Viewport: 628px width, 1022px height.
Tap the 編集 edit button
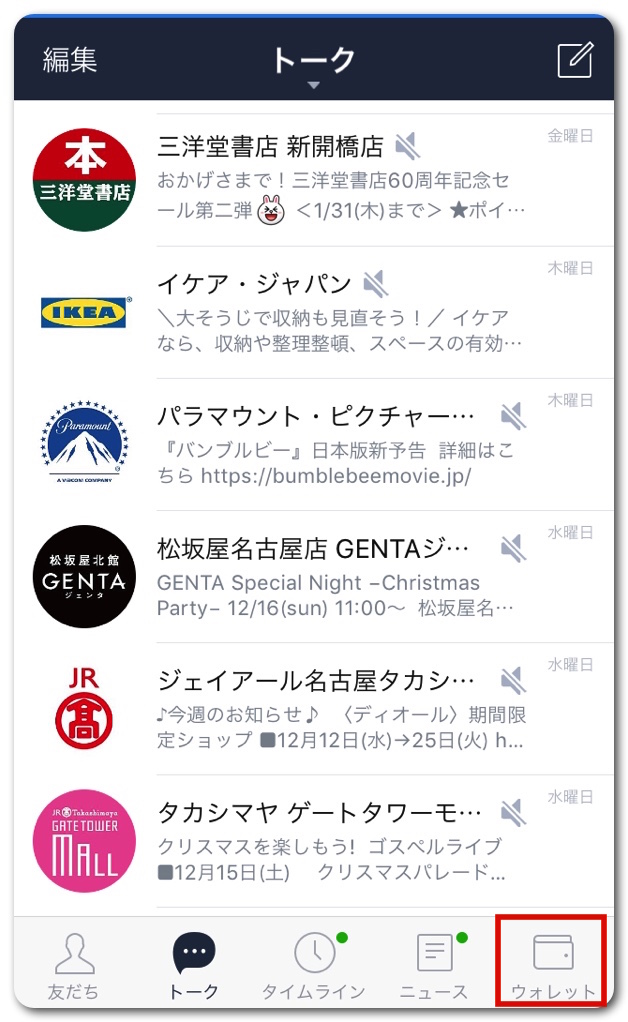(70, 60)
